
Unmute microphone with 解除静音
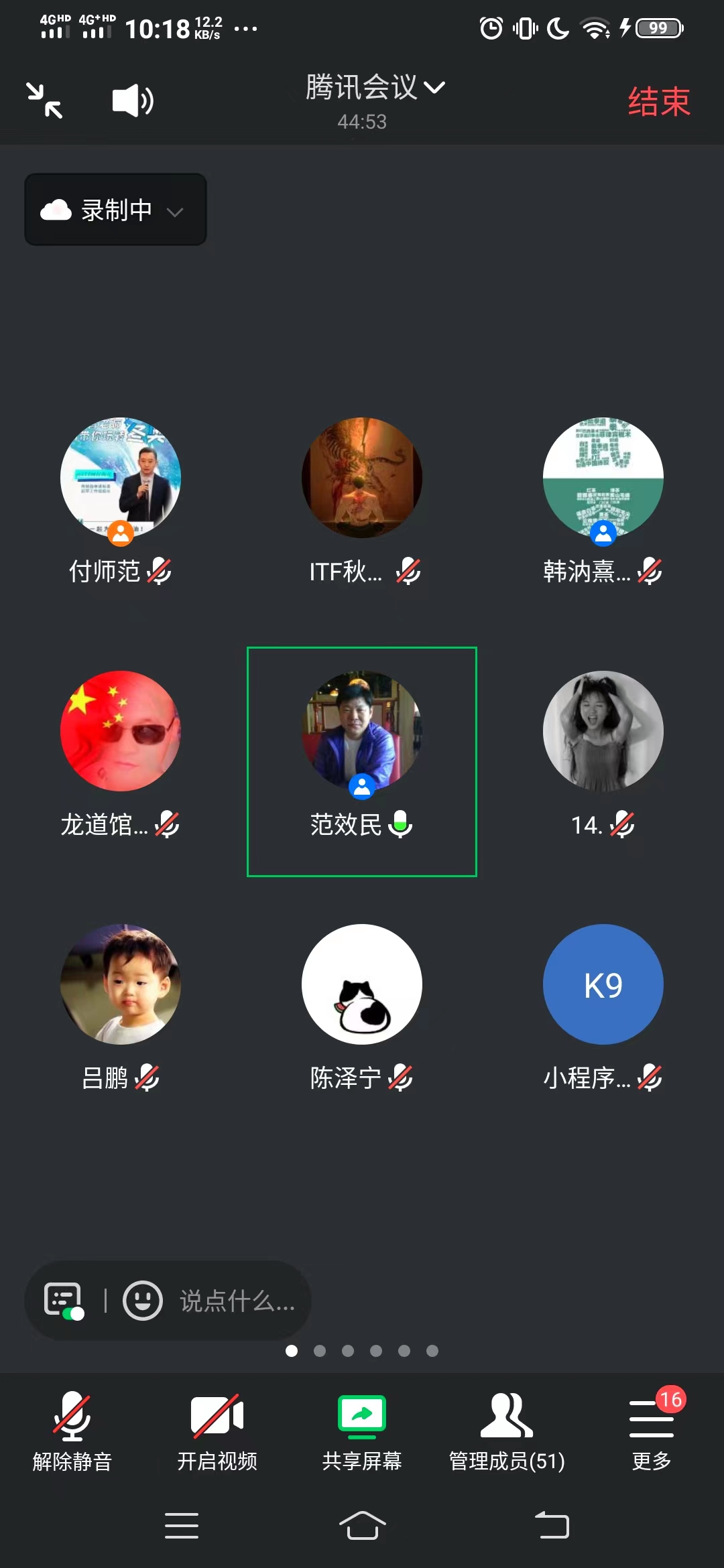72,1431
